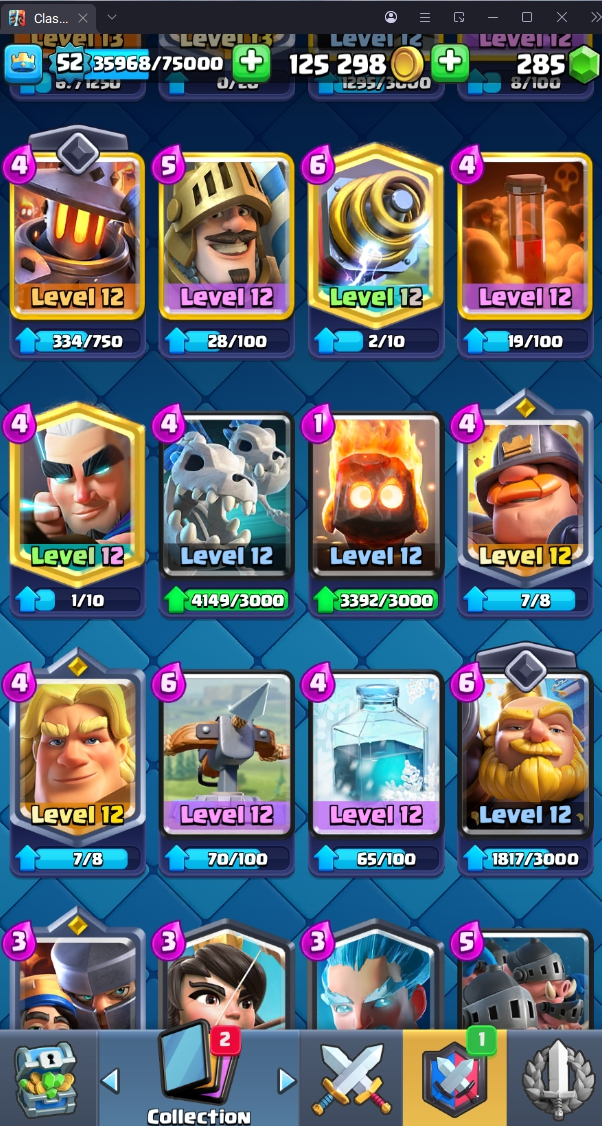The image size is (602, 1126).
Task: Maximize the emulator window
Action: coord(527,17)
